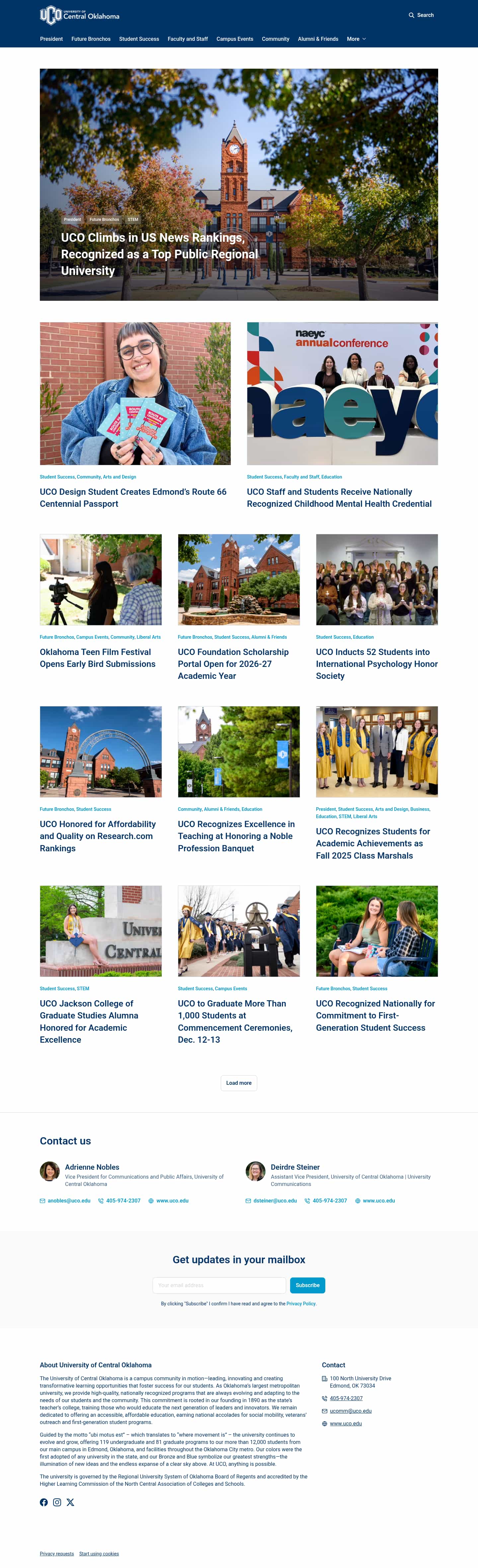
Task: Open the Privacy requests link
Action: 57,1554
